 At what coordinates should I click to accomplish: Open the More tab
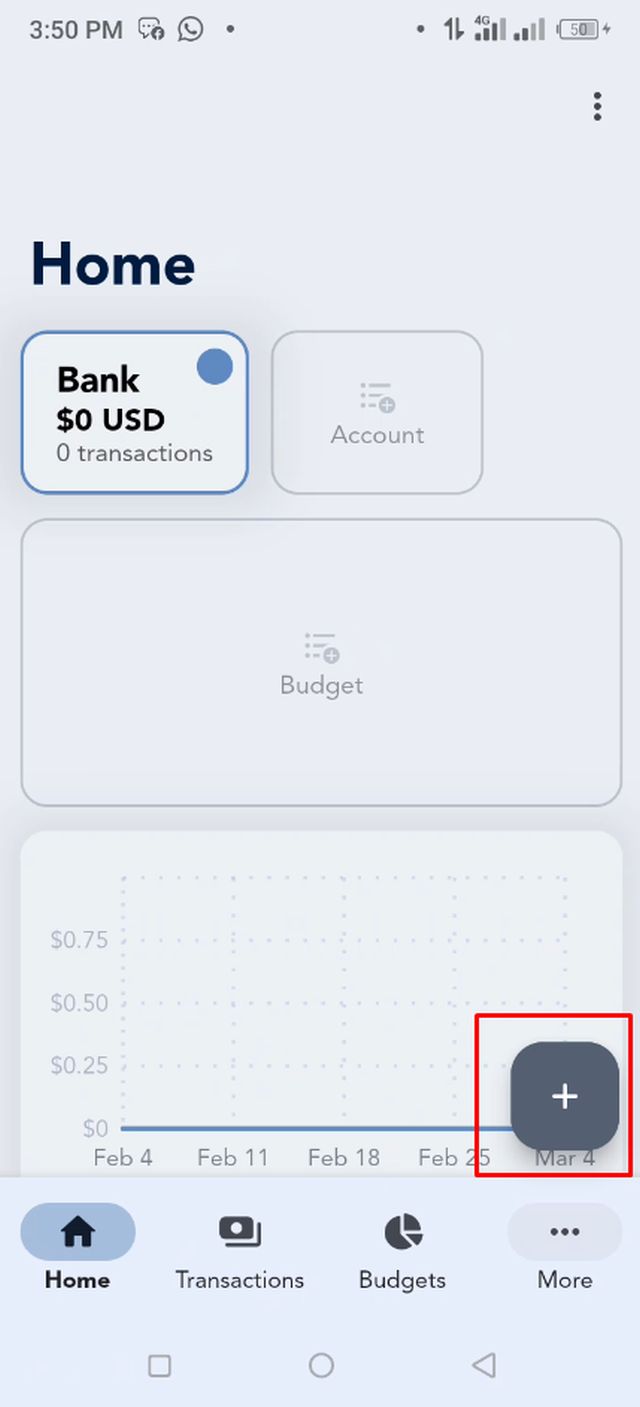click(564, 1246)
